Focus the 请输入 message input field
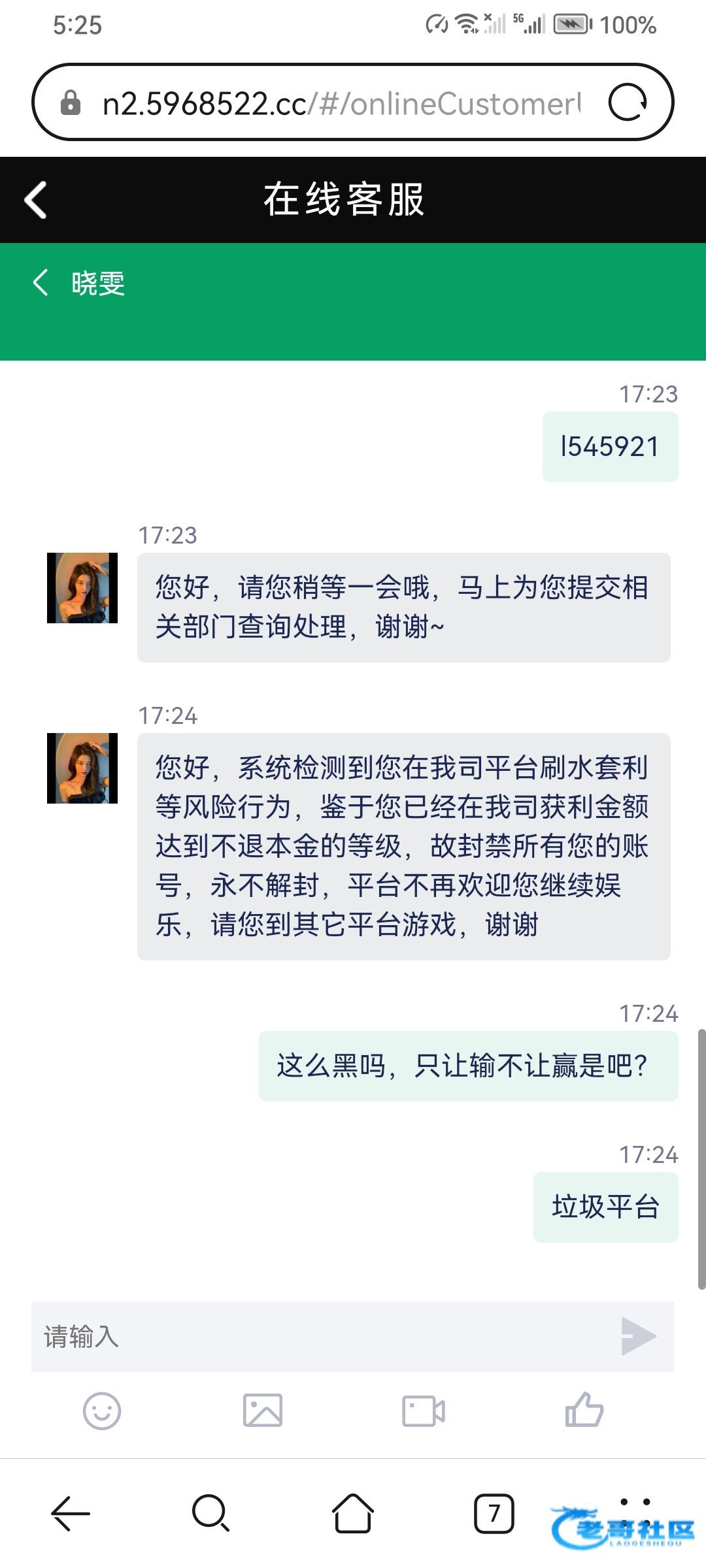This screenshot has height=1568, width=706. [320, 1336]
